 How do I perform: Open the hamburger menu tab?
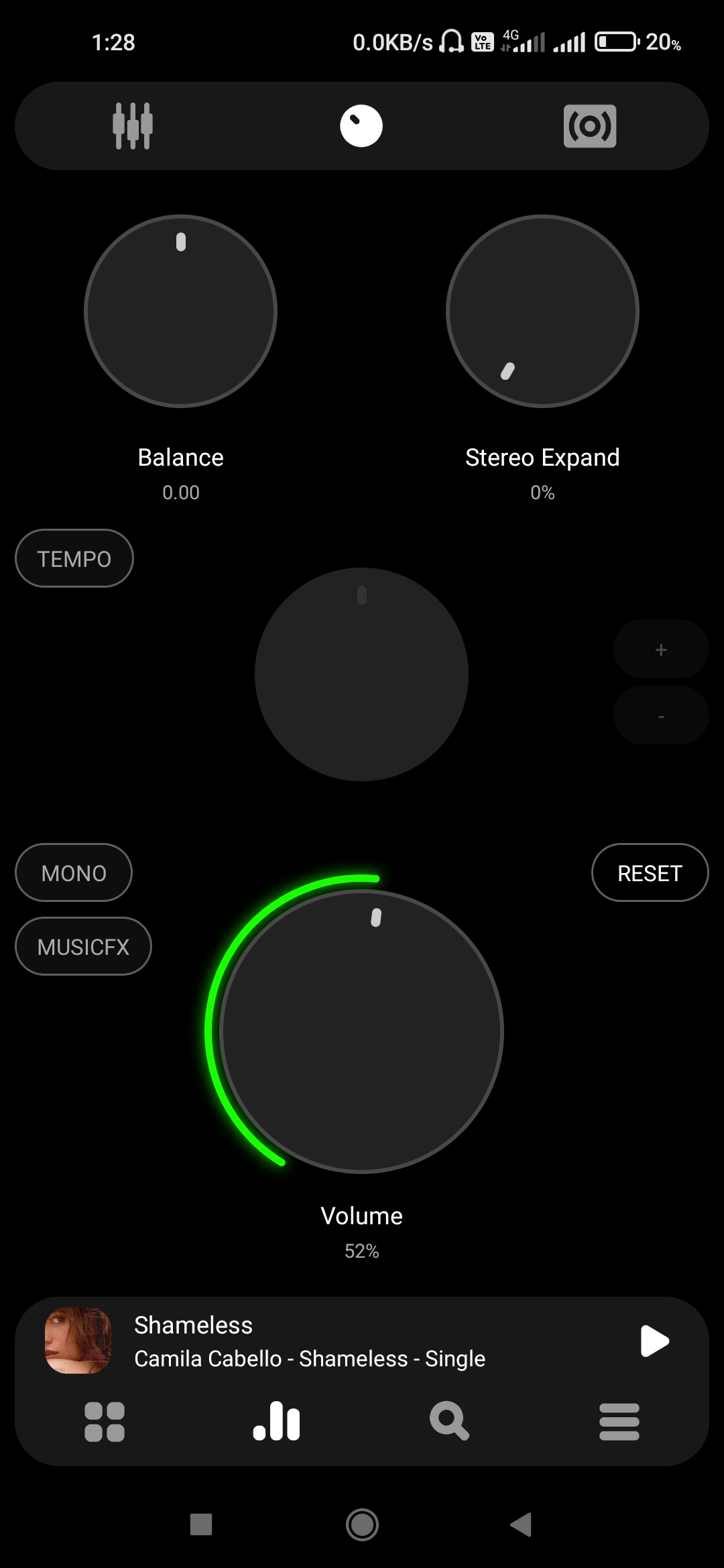619,1421
